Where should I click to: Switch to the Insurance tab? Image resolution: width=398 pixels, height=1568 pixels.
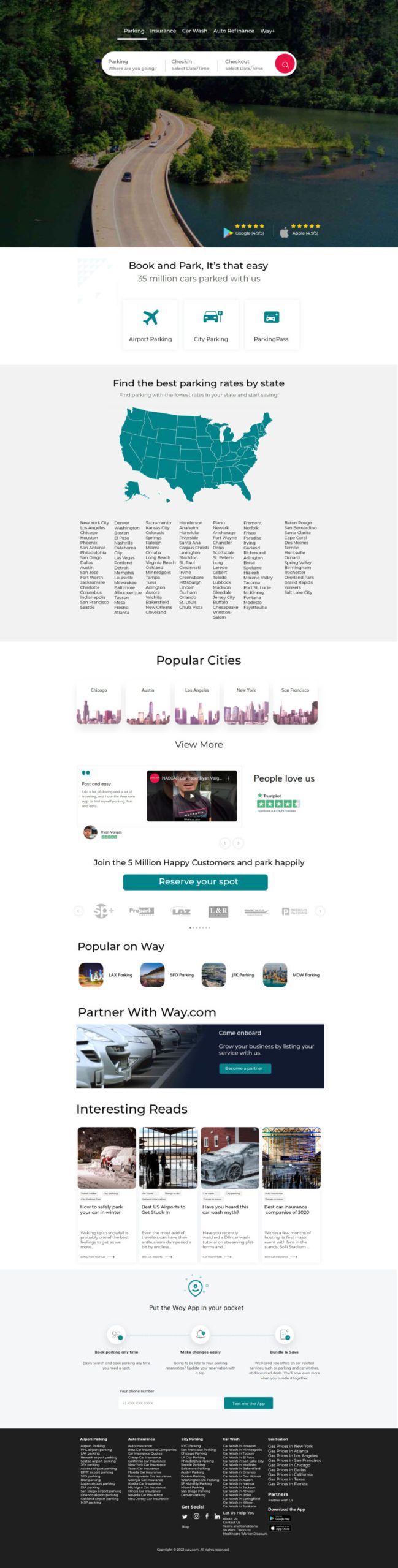pos(163,31)
